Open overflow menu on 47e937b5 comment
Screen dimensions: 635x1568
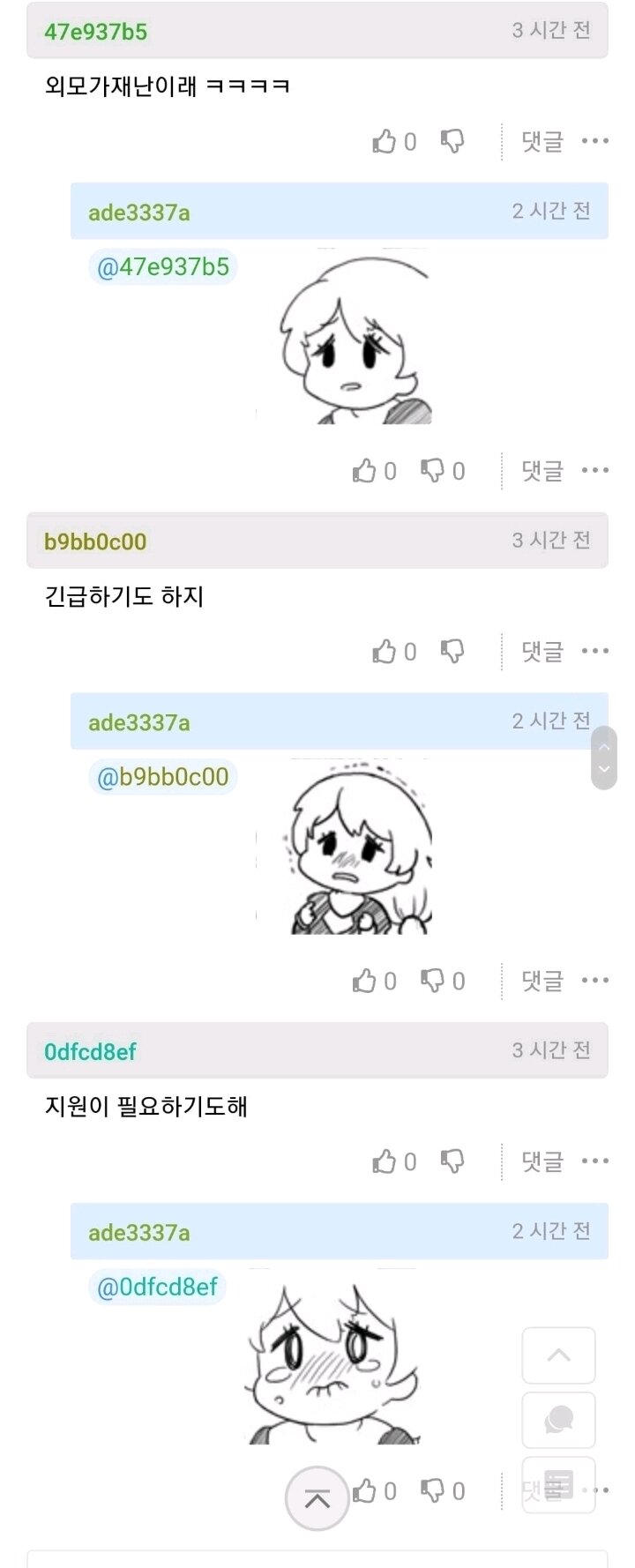(595, 141)
